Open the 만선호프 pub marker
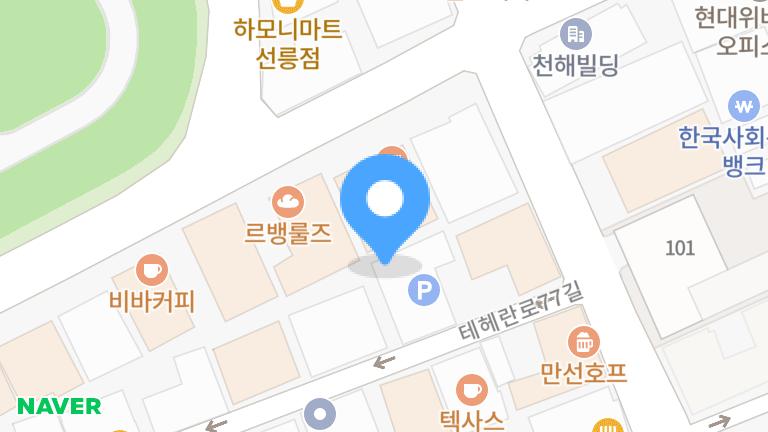Viewport: 768px width, 432px height. tap(583, 343)
